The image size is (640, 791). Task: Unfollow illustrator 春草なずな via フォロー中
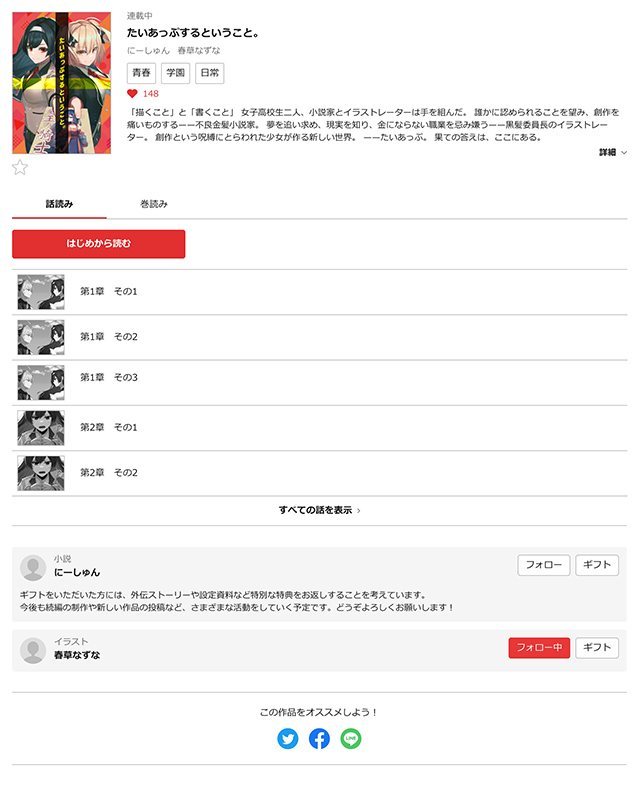[539, 648]
